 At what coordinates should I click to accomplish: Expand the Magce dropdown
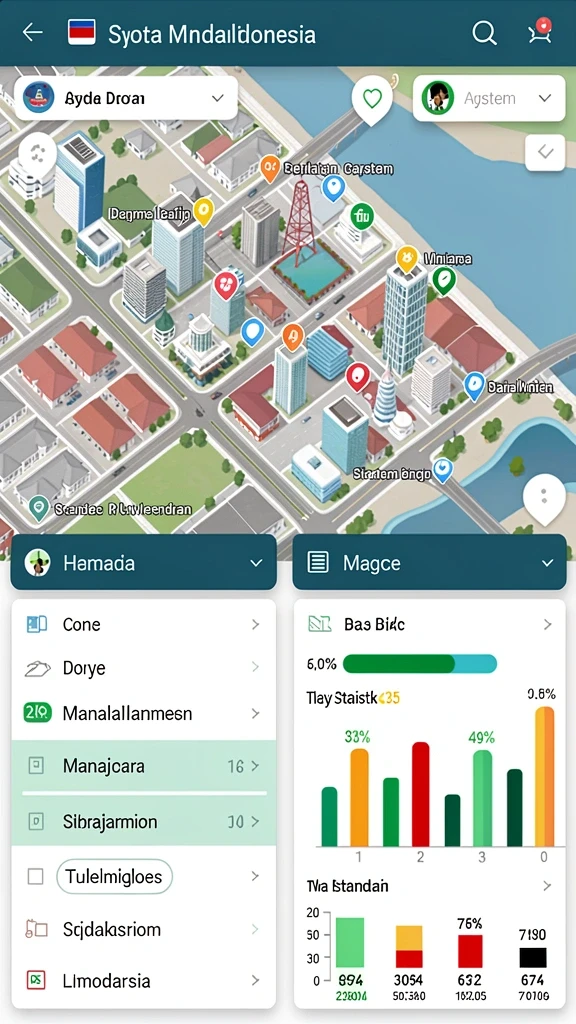(x=429, y=562)
